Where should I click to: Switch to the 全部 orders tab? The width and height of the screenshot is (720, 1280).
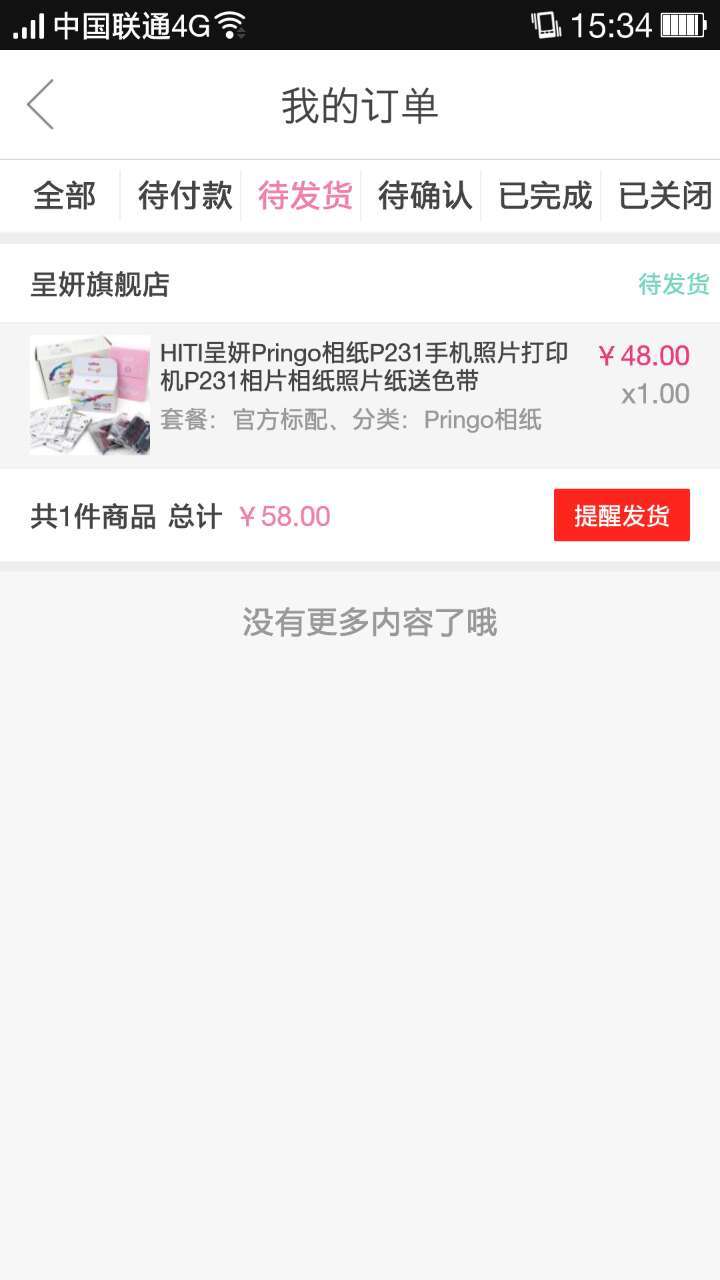(x=64, y=195)
